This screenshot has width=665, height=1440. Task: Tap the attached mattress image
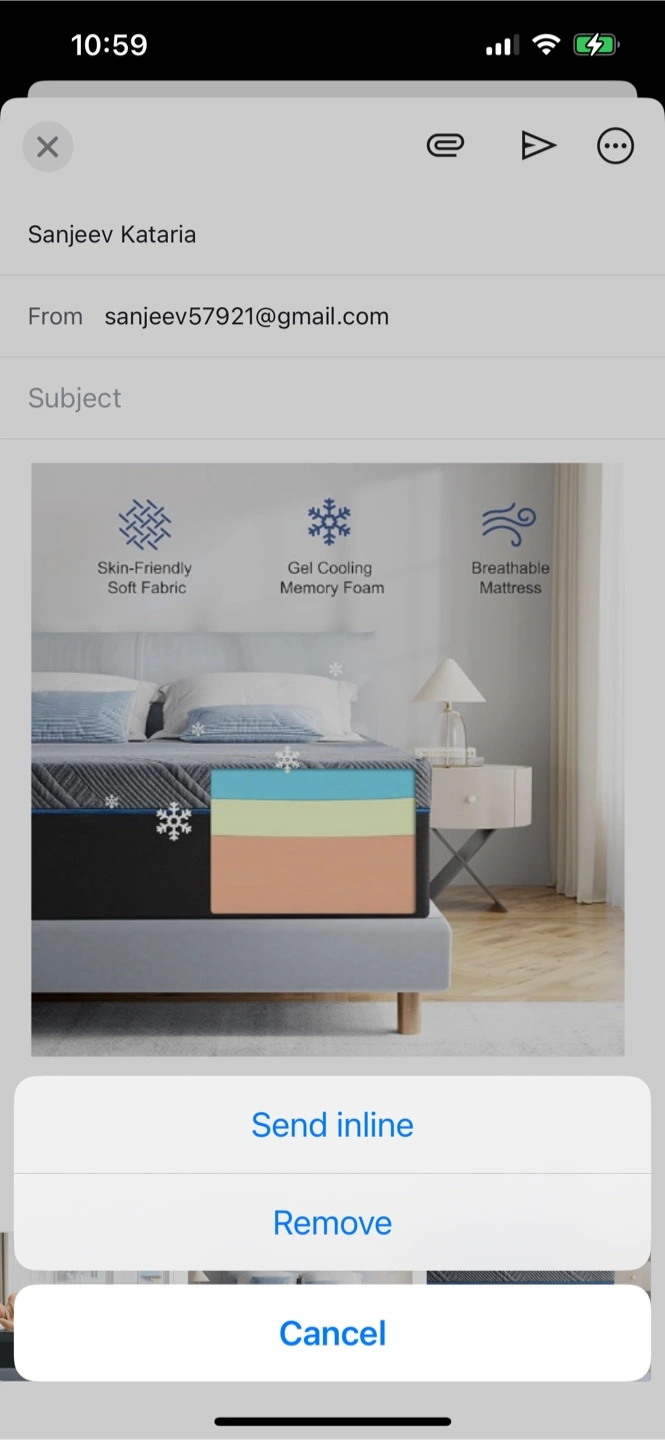click(328, 759)
